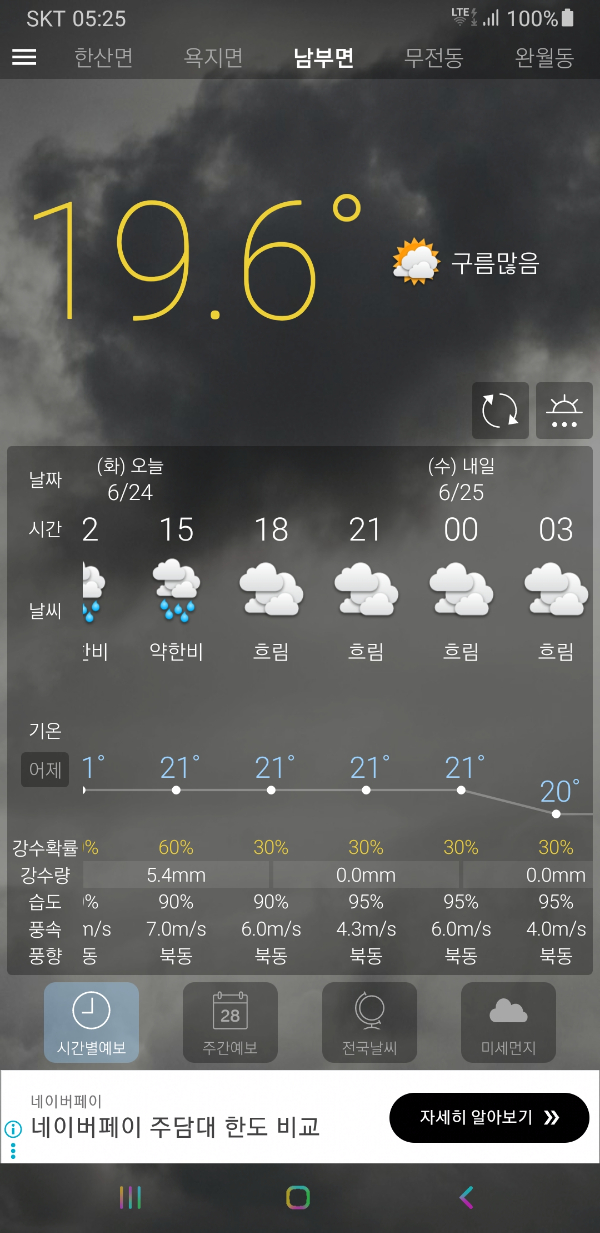Refresh the weather data
The height and width of the screenshot is (1233, 600).
501,411
